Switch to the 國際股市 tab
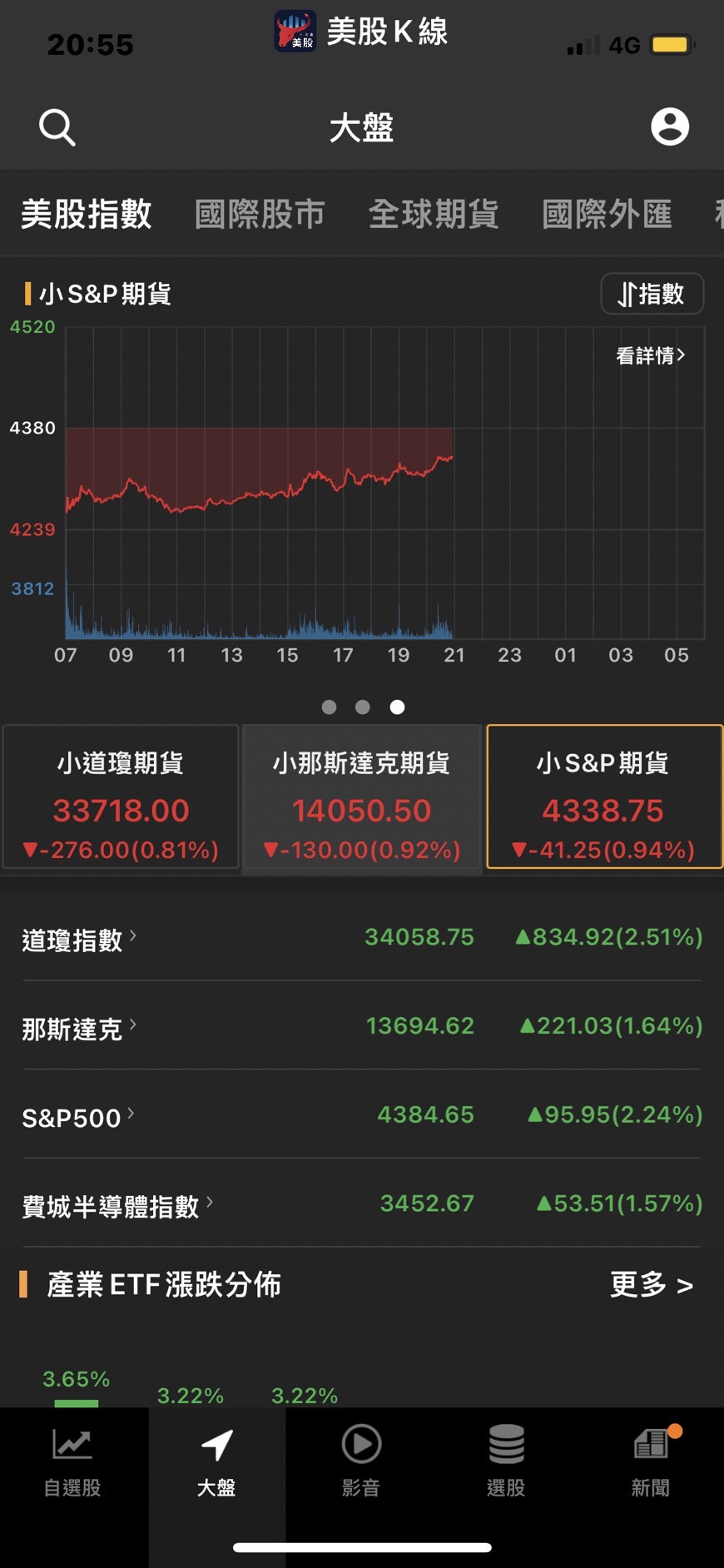 click(x=260, y=214)
